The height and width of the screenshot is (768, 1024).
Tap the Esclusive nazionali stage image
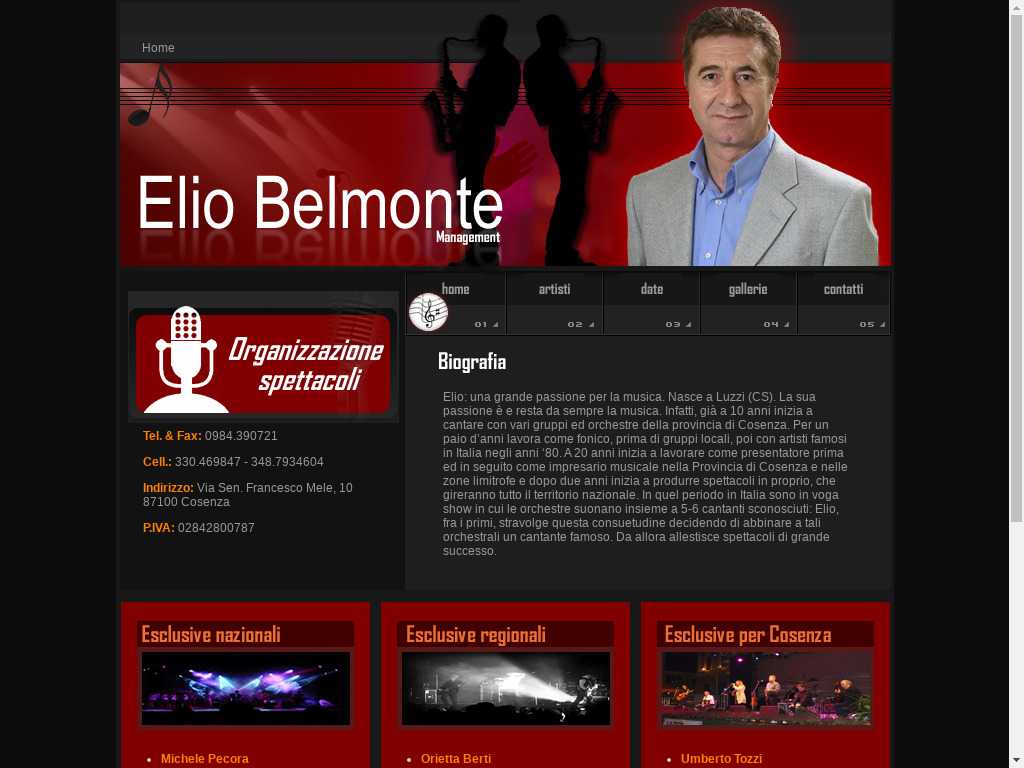pos(246,688)
